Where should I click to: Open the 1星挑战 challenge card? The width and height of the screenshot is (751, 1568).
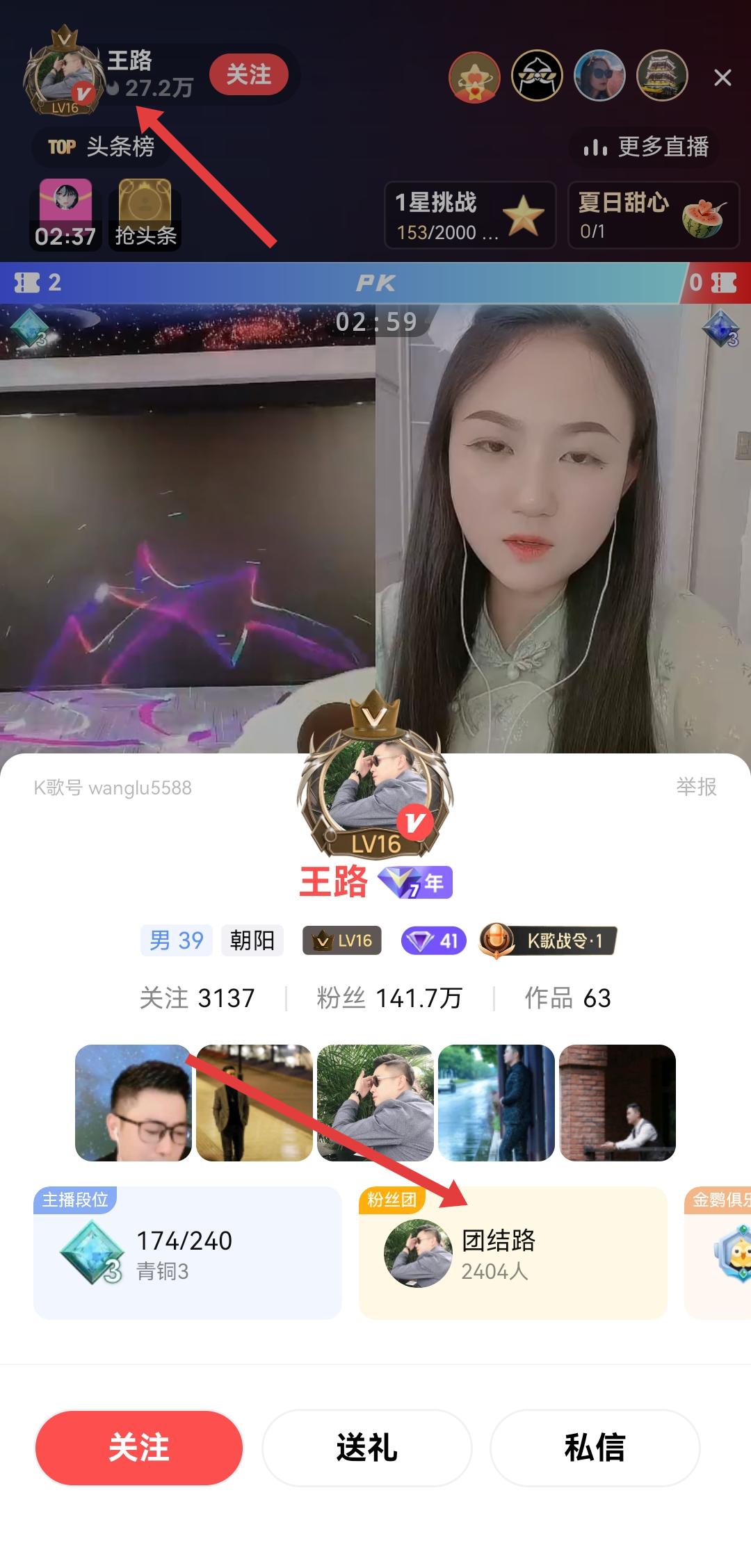(470, 215)
